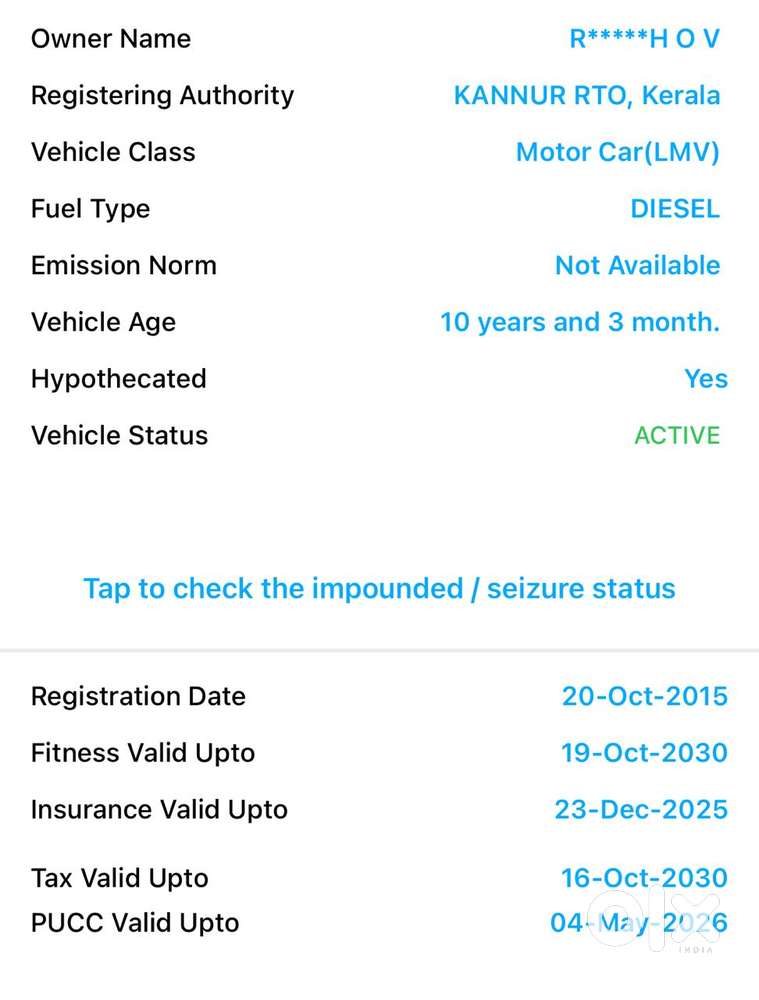Click the masked owner name R*****H O V

pos(645,38)
